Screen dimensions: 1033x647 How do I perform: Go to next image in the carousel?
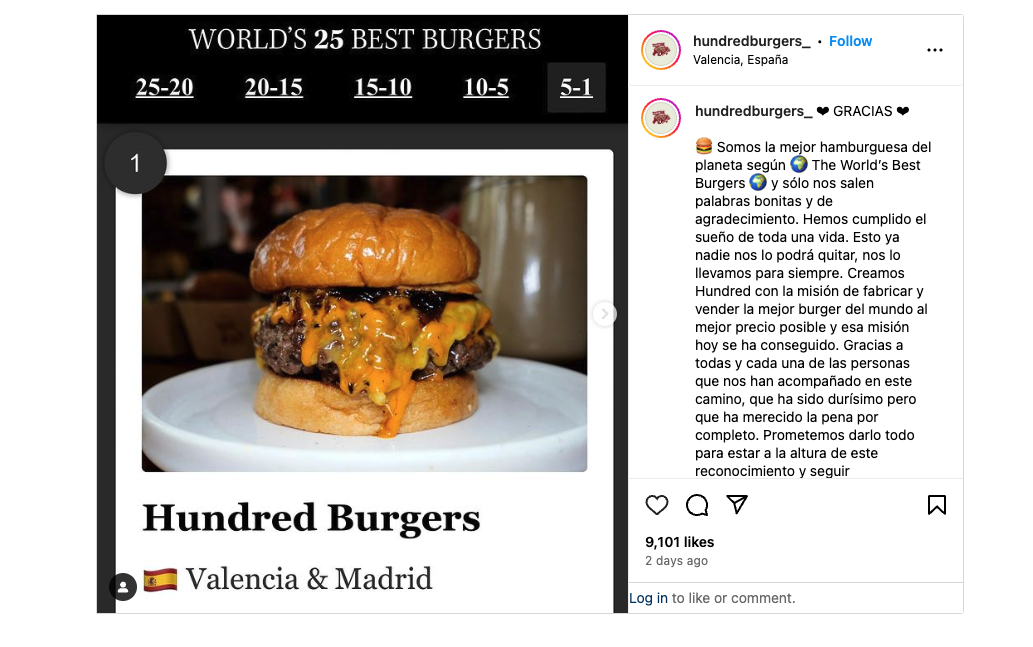[603, 314]
